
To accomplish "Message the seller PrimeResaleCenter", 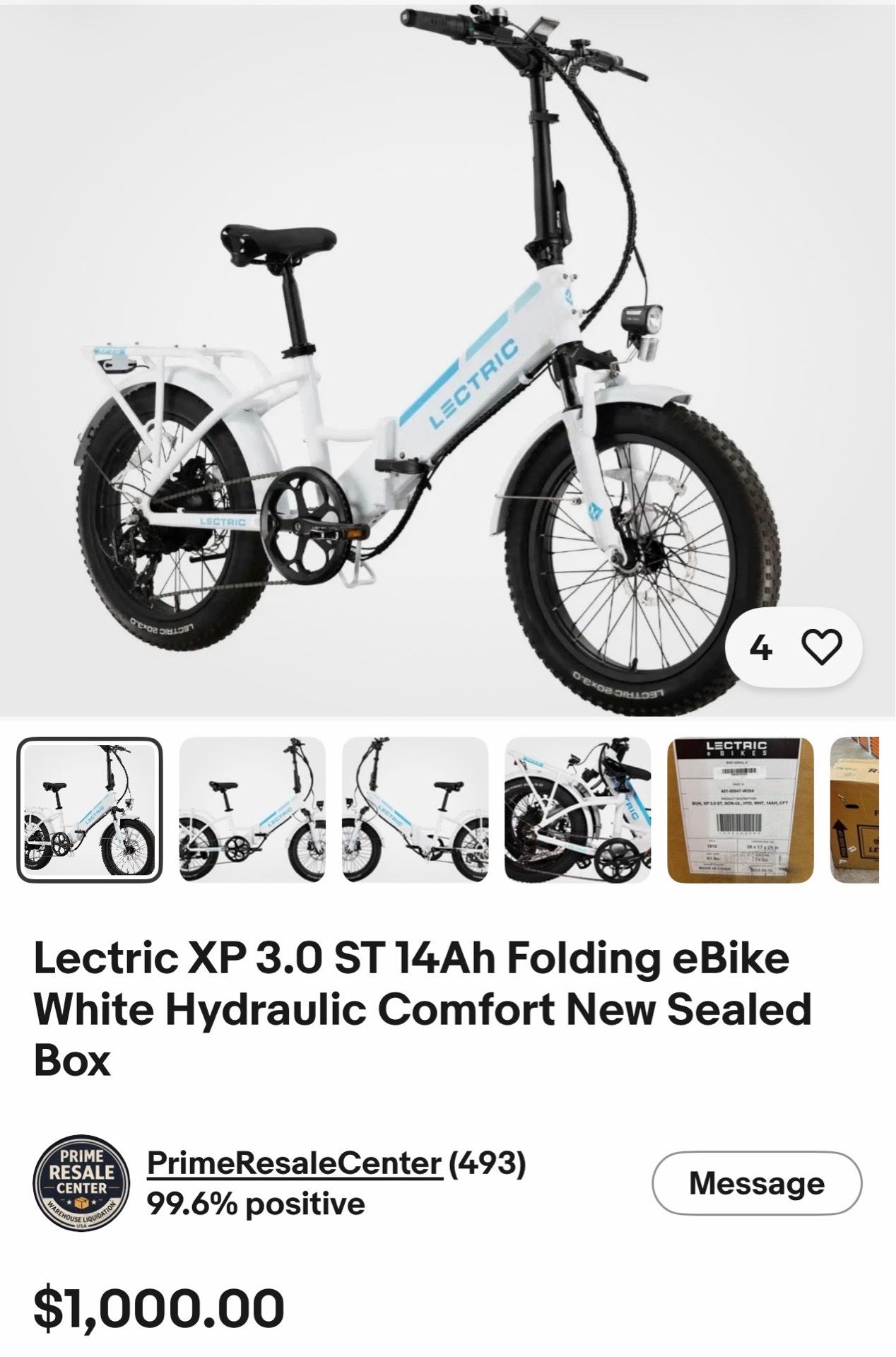I will click(757, 1183).
